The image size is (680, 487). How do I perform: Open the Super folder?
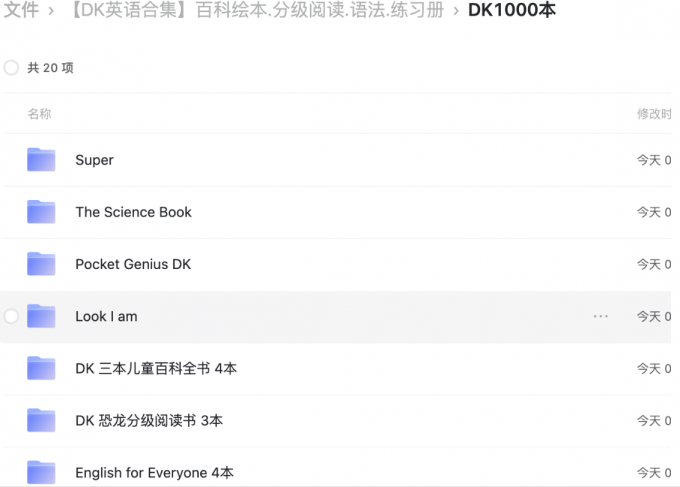coord(94,160)
